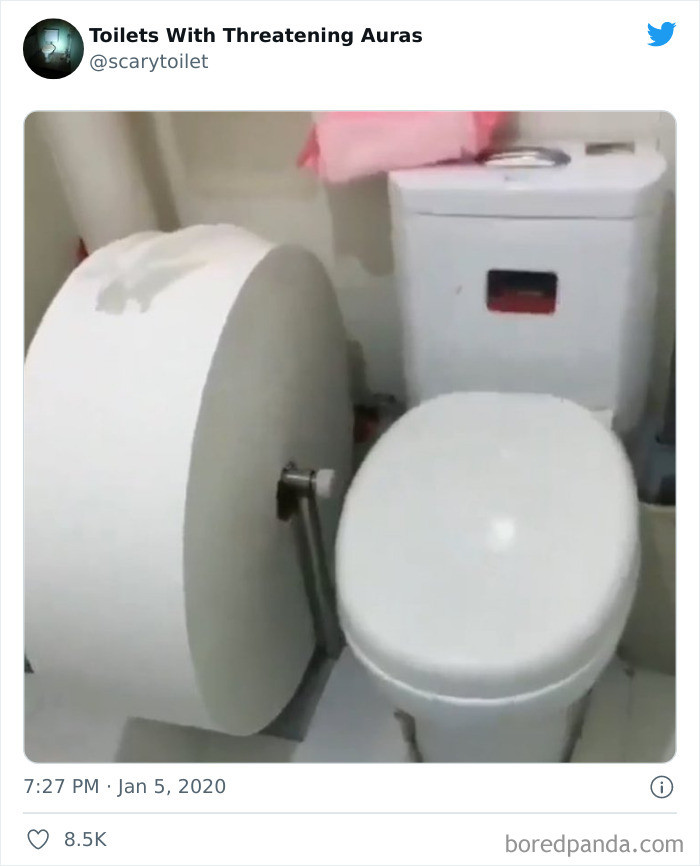
Task: Open the Twitter bird logo link
Action: (x=661, y=34)
